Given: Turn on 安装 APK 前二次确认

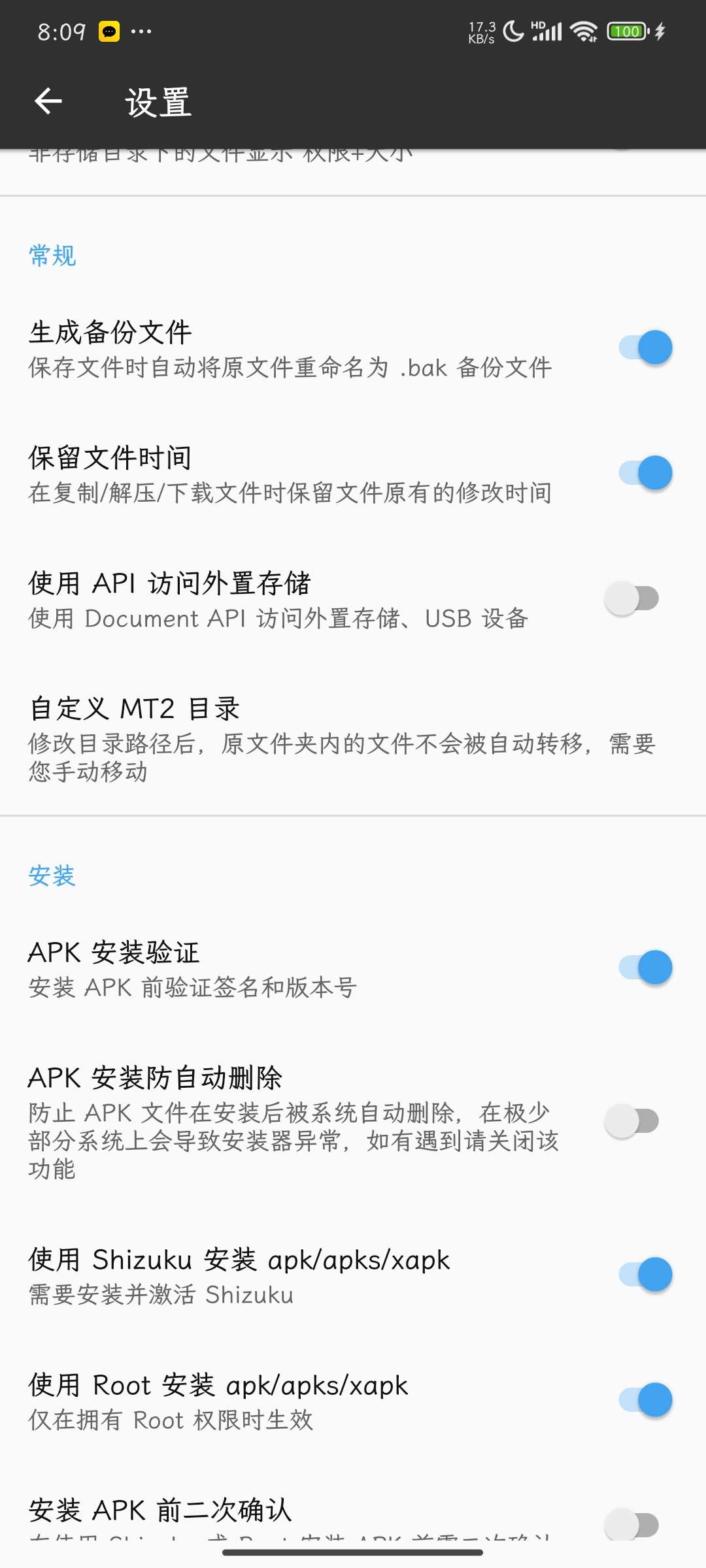Looking at the screenshot, I should click(x=631, y=1525).
